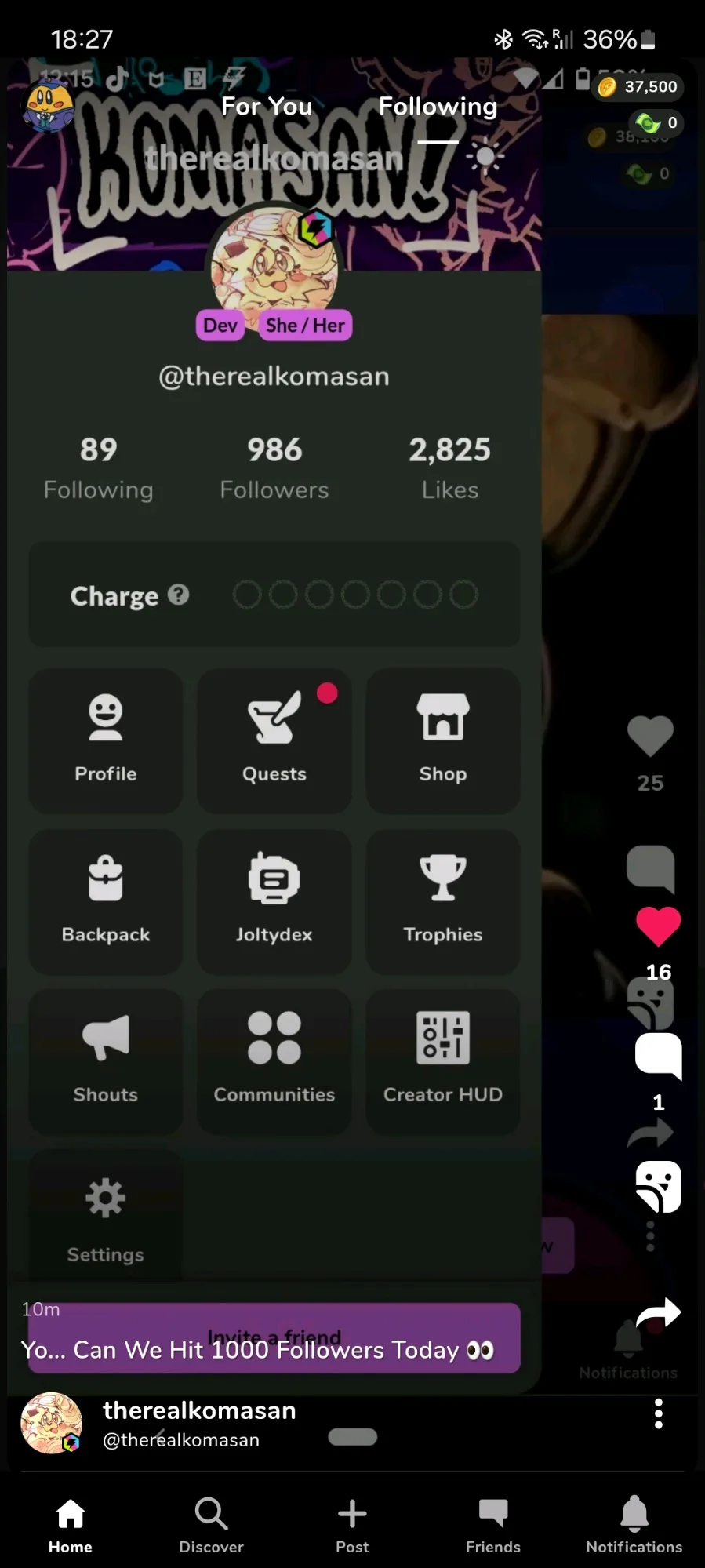Open the Quests tile
This screenshot has width=705, height=1568.
274,740
